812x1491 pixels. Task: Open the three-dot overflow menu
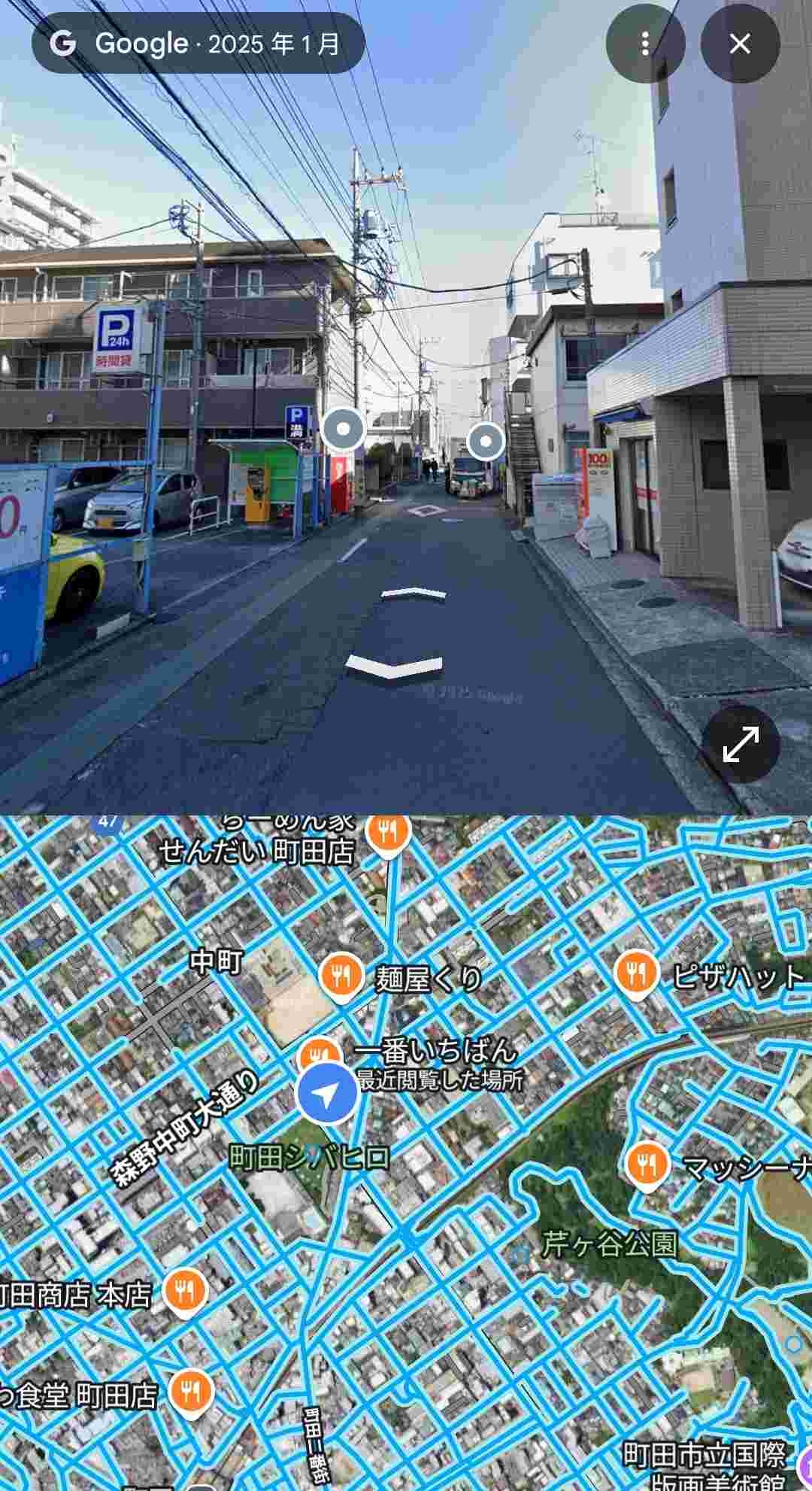(x=645, y=44)
